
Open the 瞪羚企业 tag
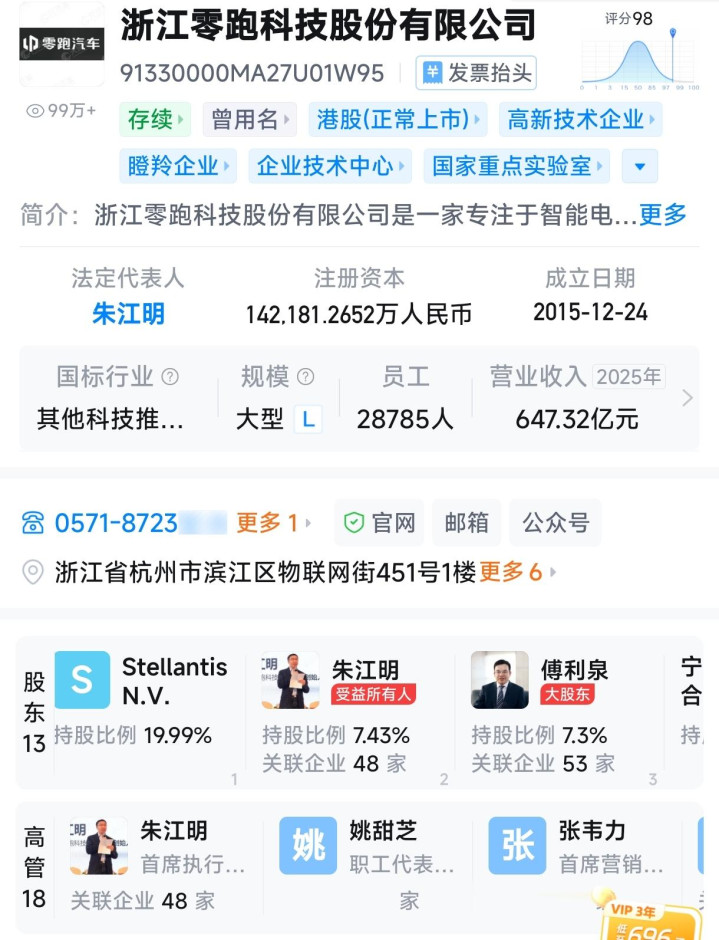(178, 166)
